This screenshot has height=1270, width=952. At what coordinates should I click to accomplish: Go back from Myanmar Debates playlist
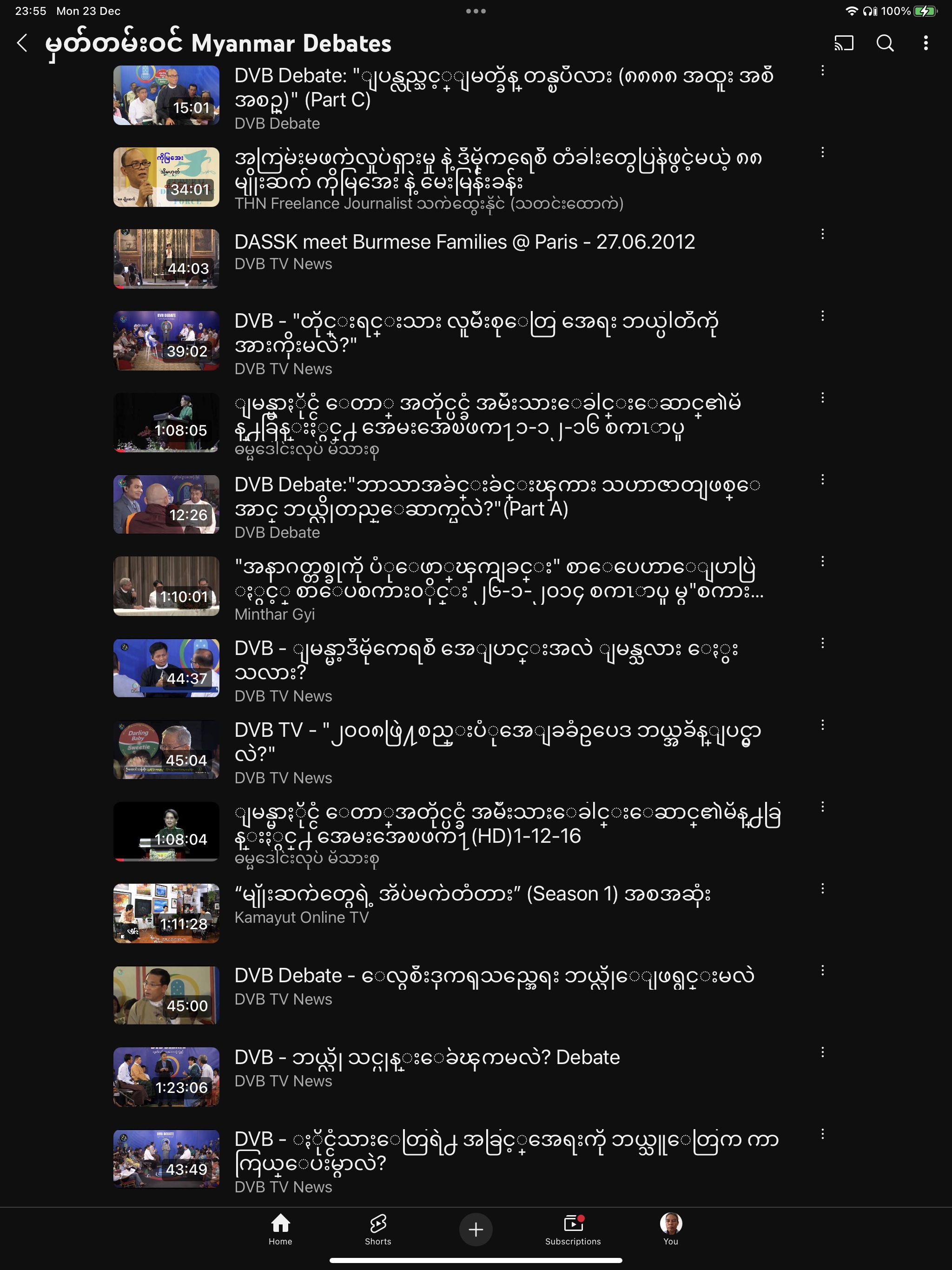pos(22,43)
